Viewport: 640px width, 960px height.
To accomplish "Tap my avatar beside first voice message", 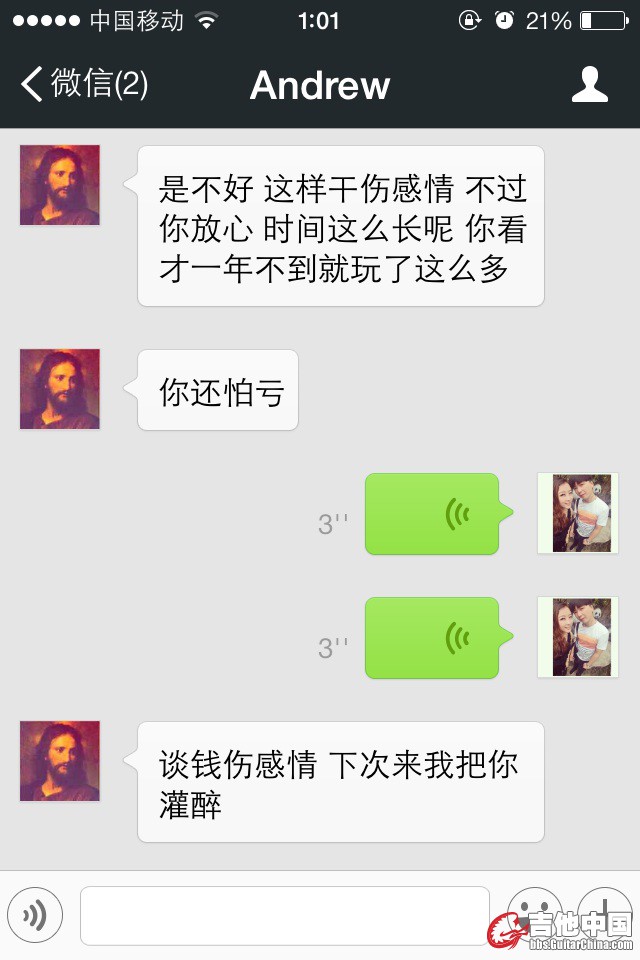I will pyautogui.click(x=578, y=514).
